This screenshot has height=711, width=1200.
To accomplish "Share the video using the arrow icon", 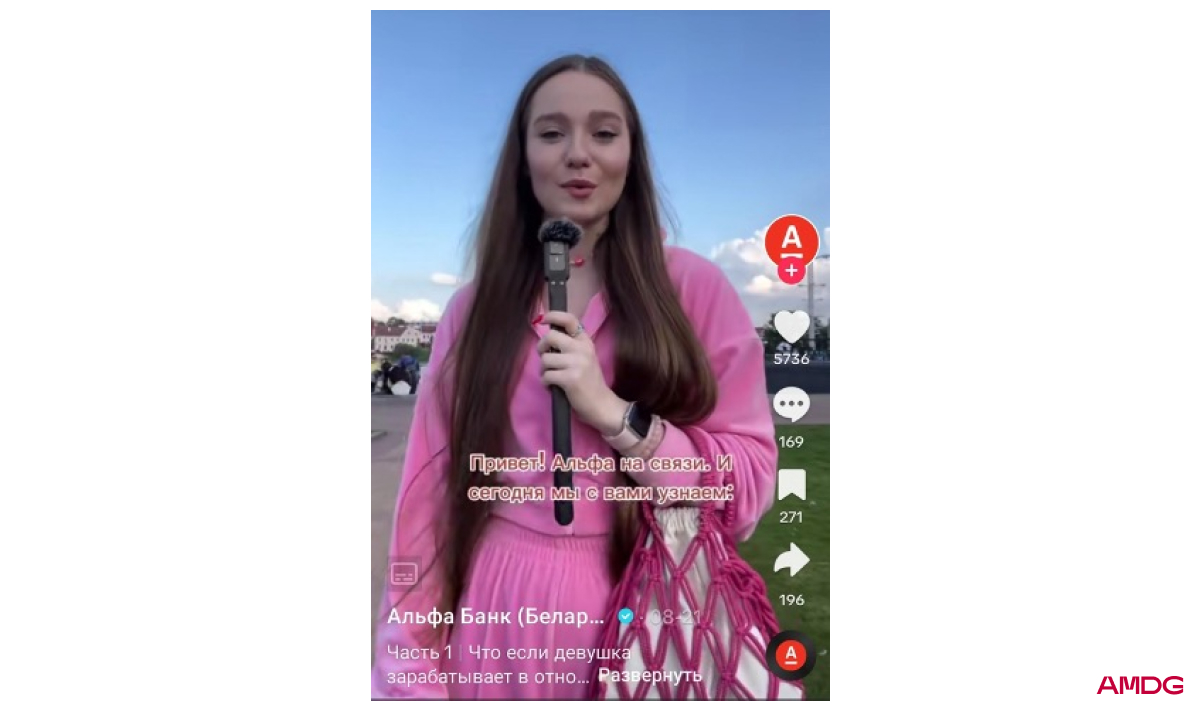I will (x=791, y=560).
